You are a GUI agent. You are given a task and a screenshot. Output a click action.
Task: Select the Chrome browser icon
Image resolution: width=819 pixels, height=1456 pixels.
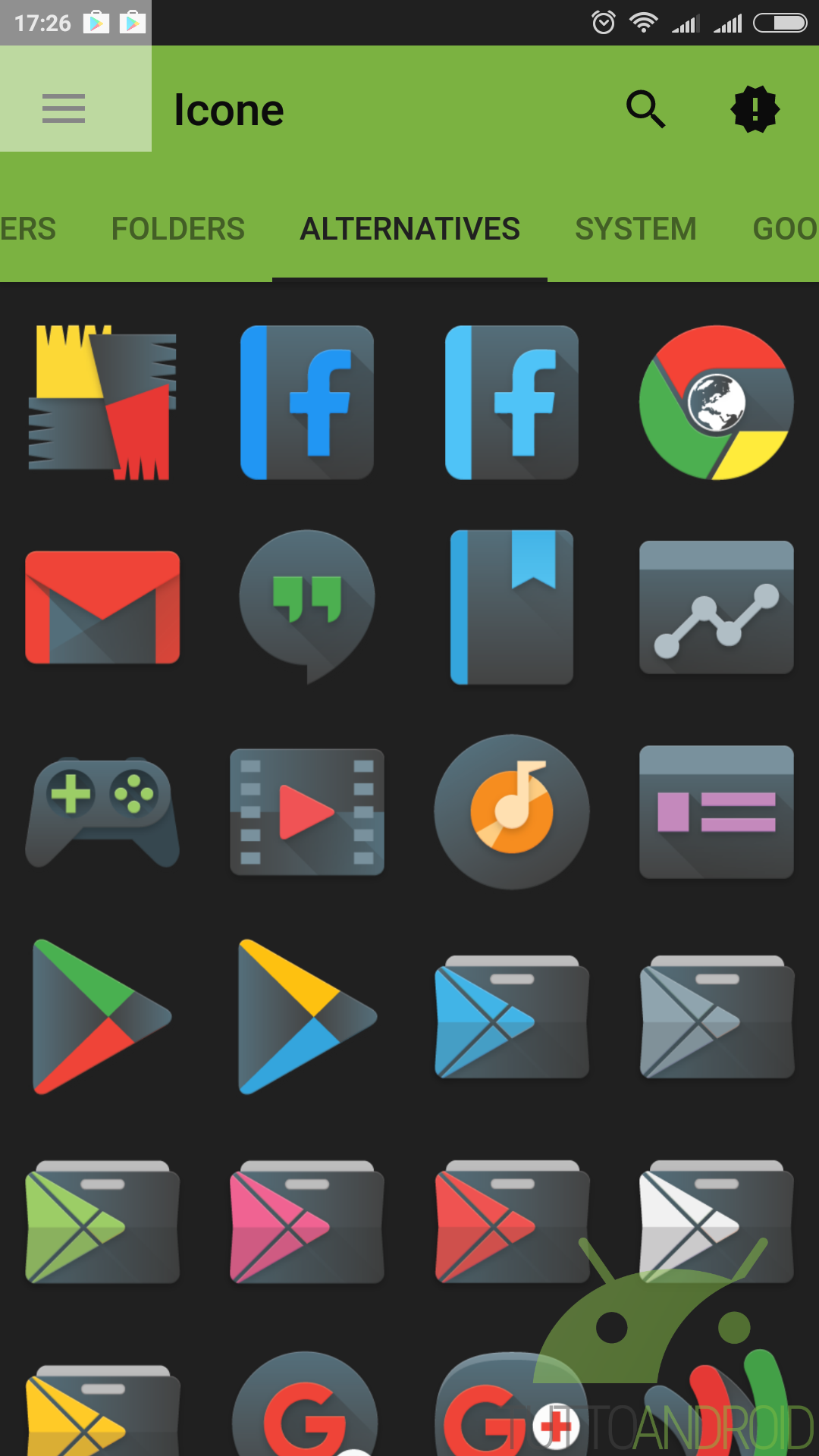point(717,403)
